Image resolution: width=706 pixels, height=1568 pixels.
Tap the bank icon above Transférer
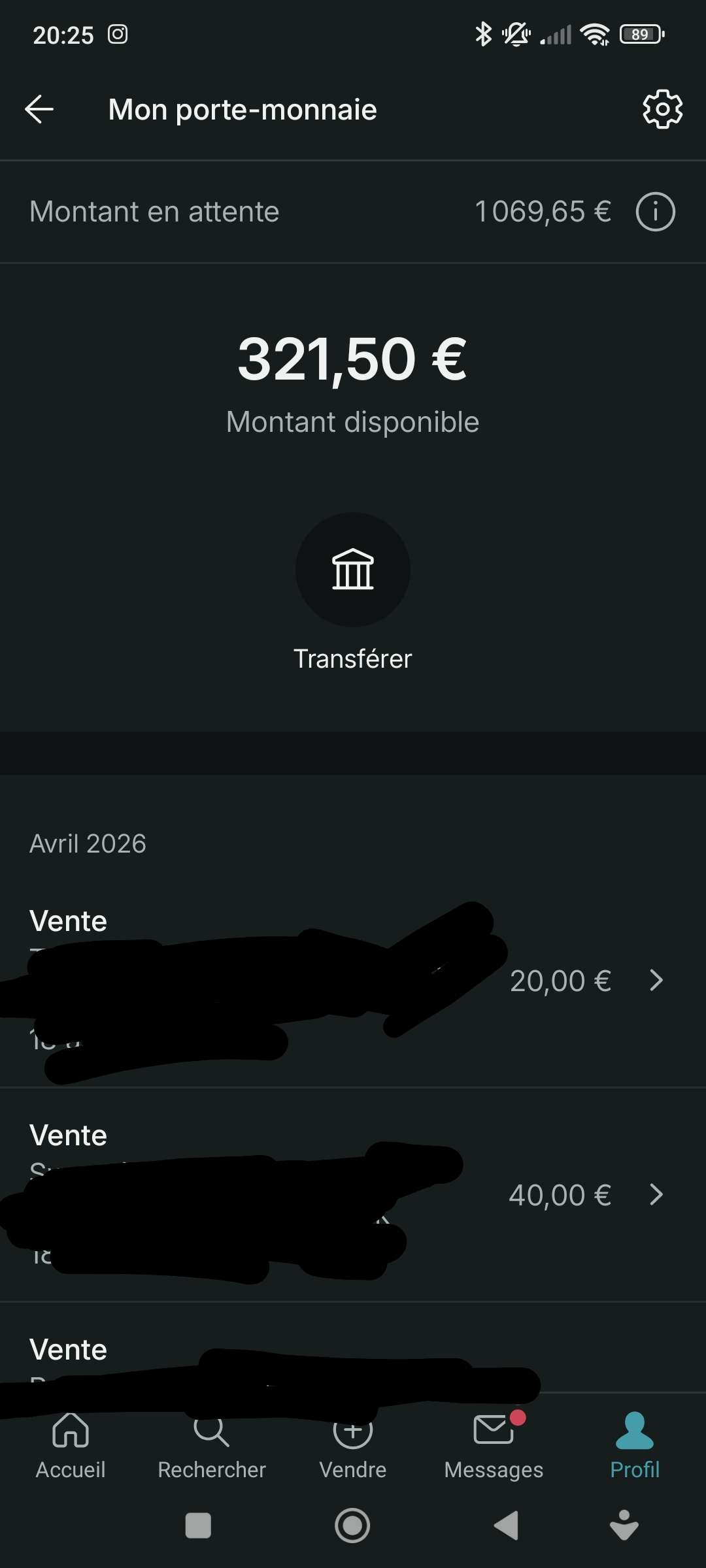[x=352, y=570]
